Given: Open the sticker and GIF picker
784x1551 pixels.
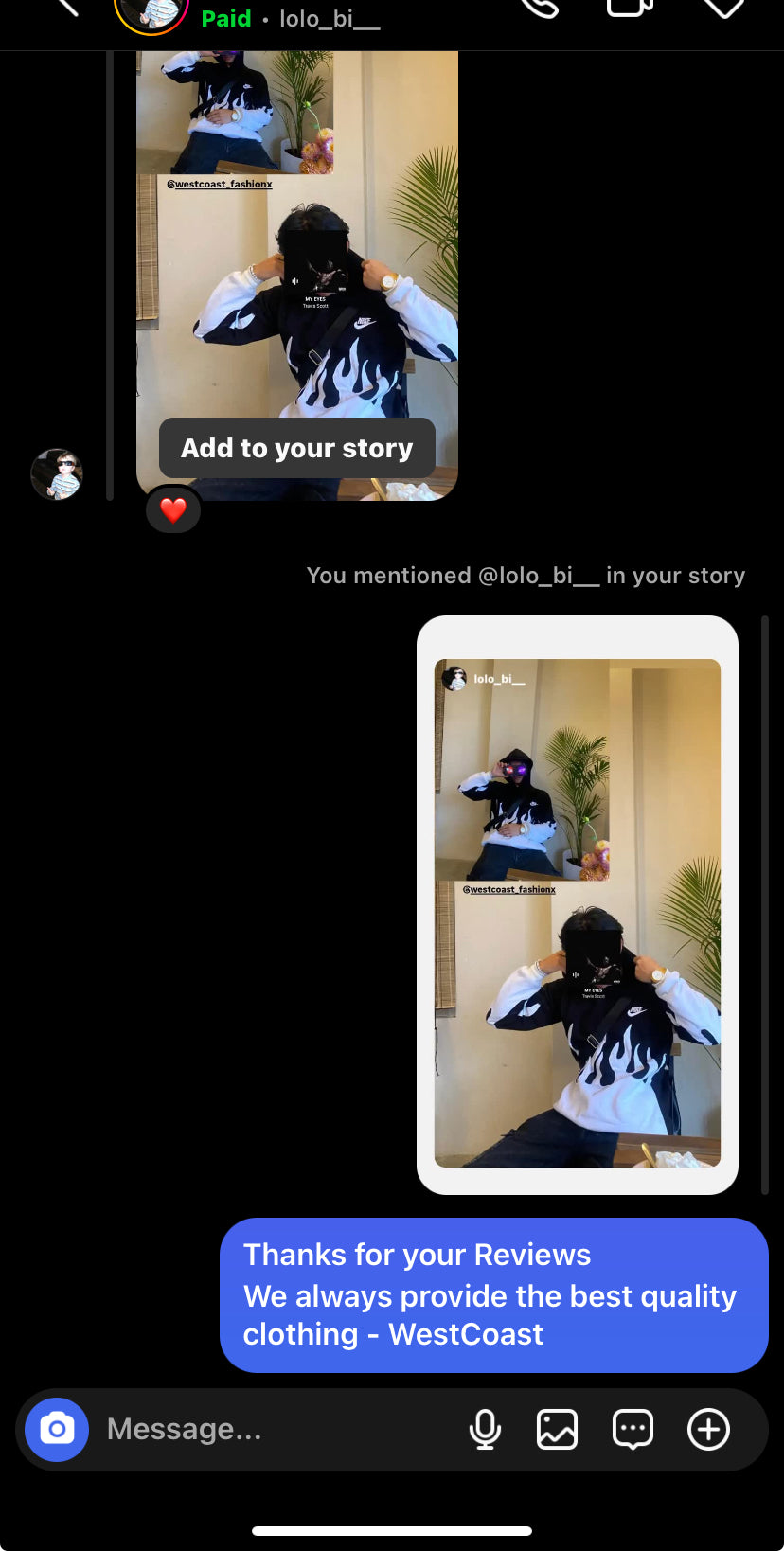Looking at the screenshot, I should (x=633, y=1429).
